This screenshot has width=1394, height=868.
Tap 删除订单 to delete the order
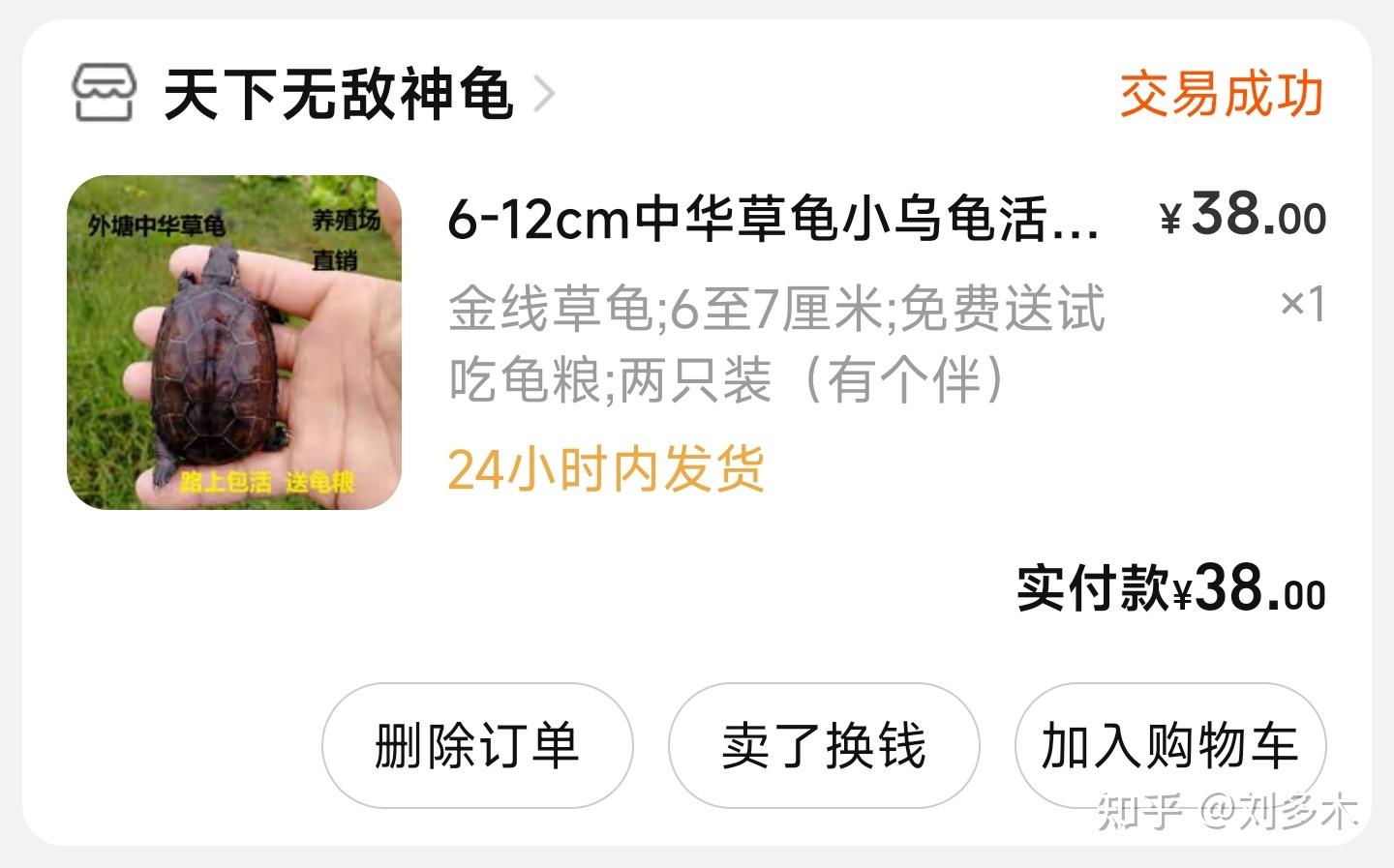pos(477,745)
